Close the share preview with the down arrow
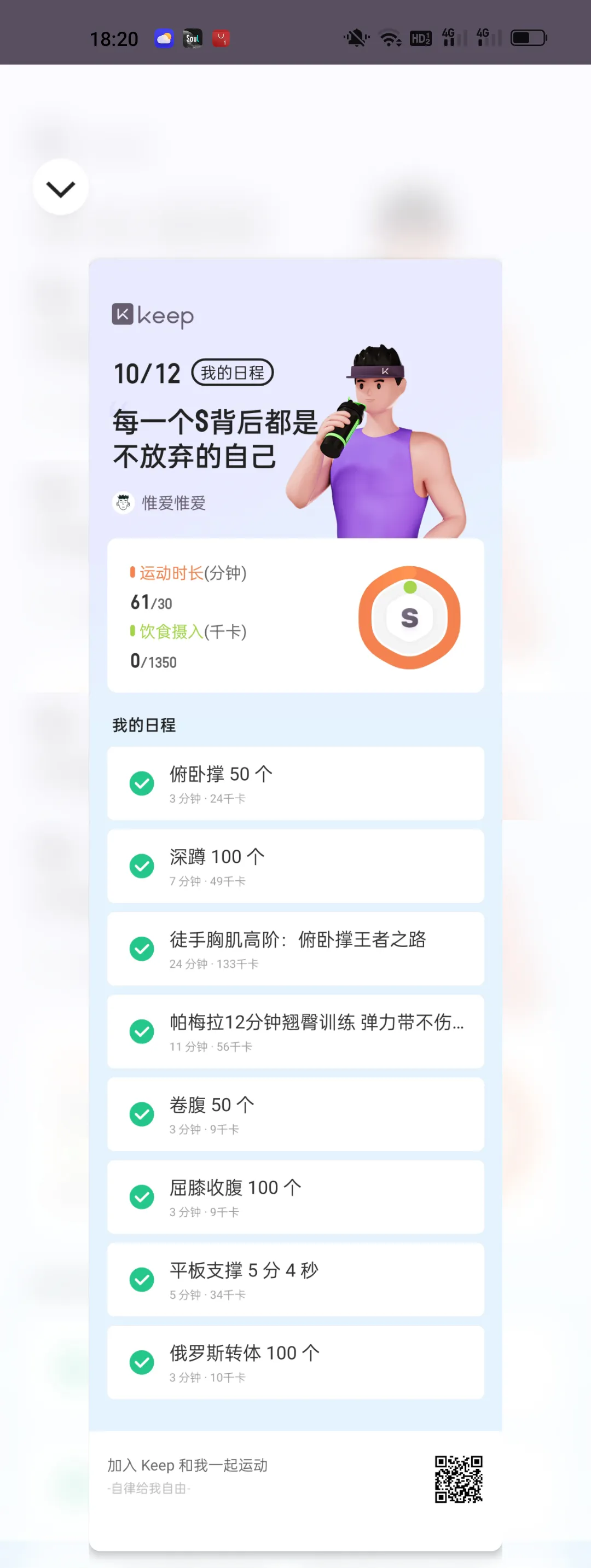 click(60, 188)
